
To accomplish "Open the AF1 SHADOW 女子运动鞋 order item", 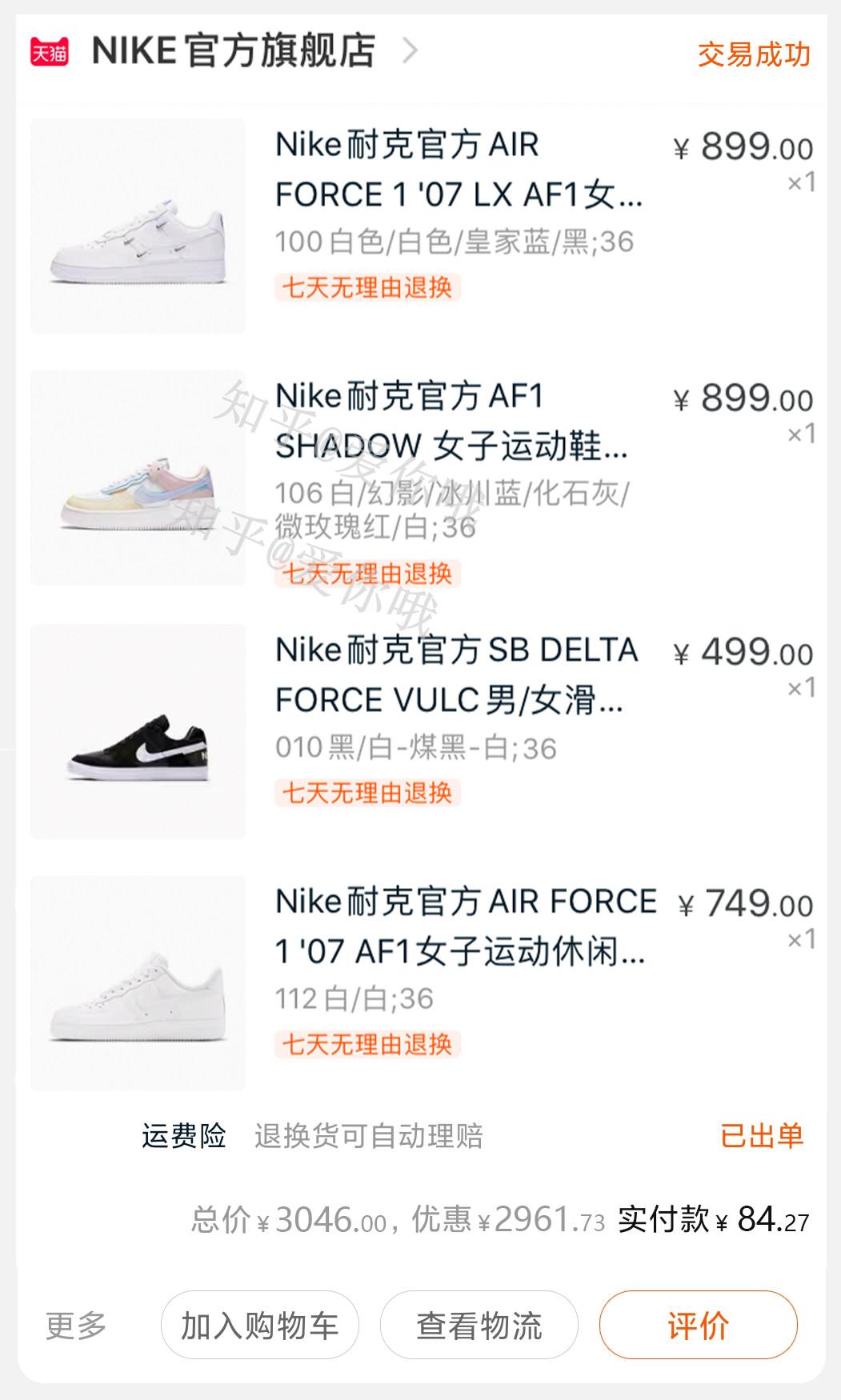I will click(x=451, y=421).
